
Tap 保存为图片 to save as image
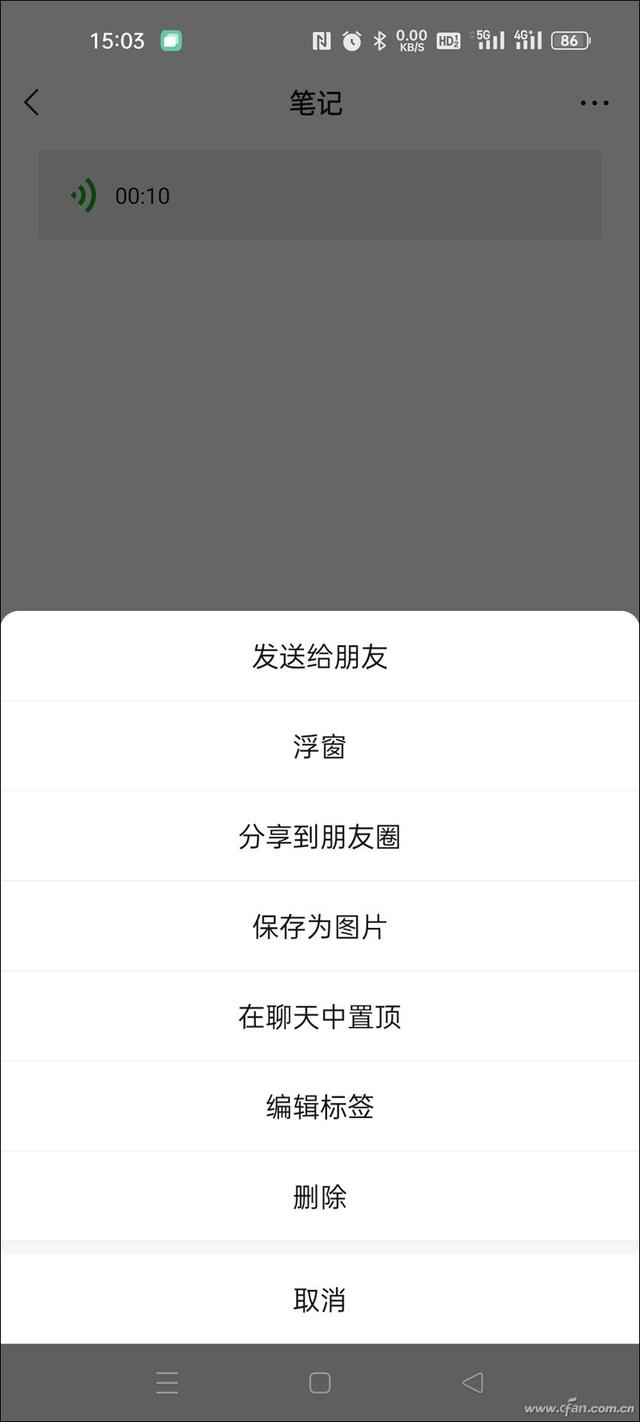pyautogui.click(x=320, y=927)
